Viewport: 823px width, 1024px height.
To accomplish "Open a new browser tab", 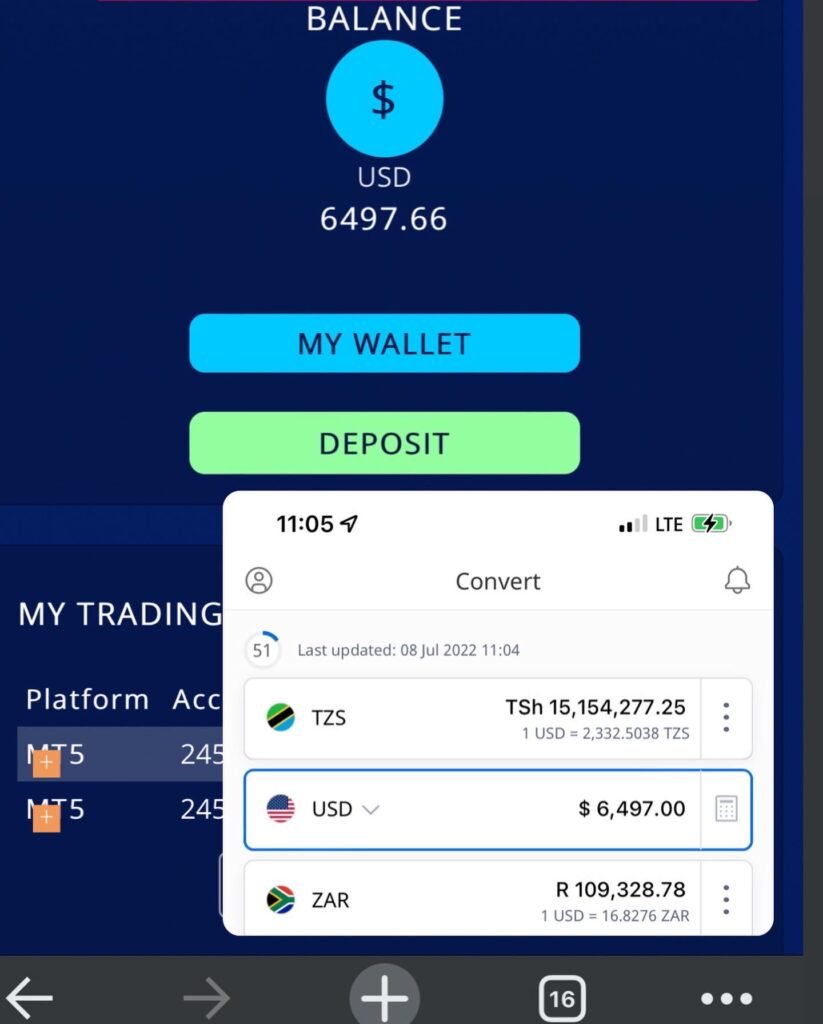I will click(384, 997).
